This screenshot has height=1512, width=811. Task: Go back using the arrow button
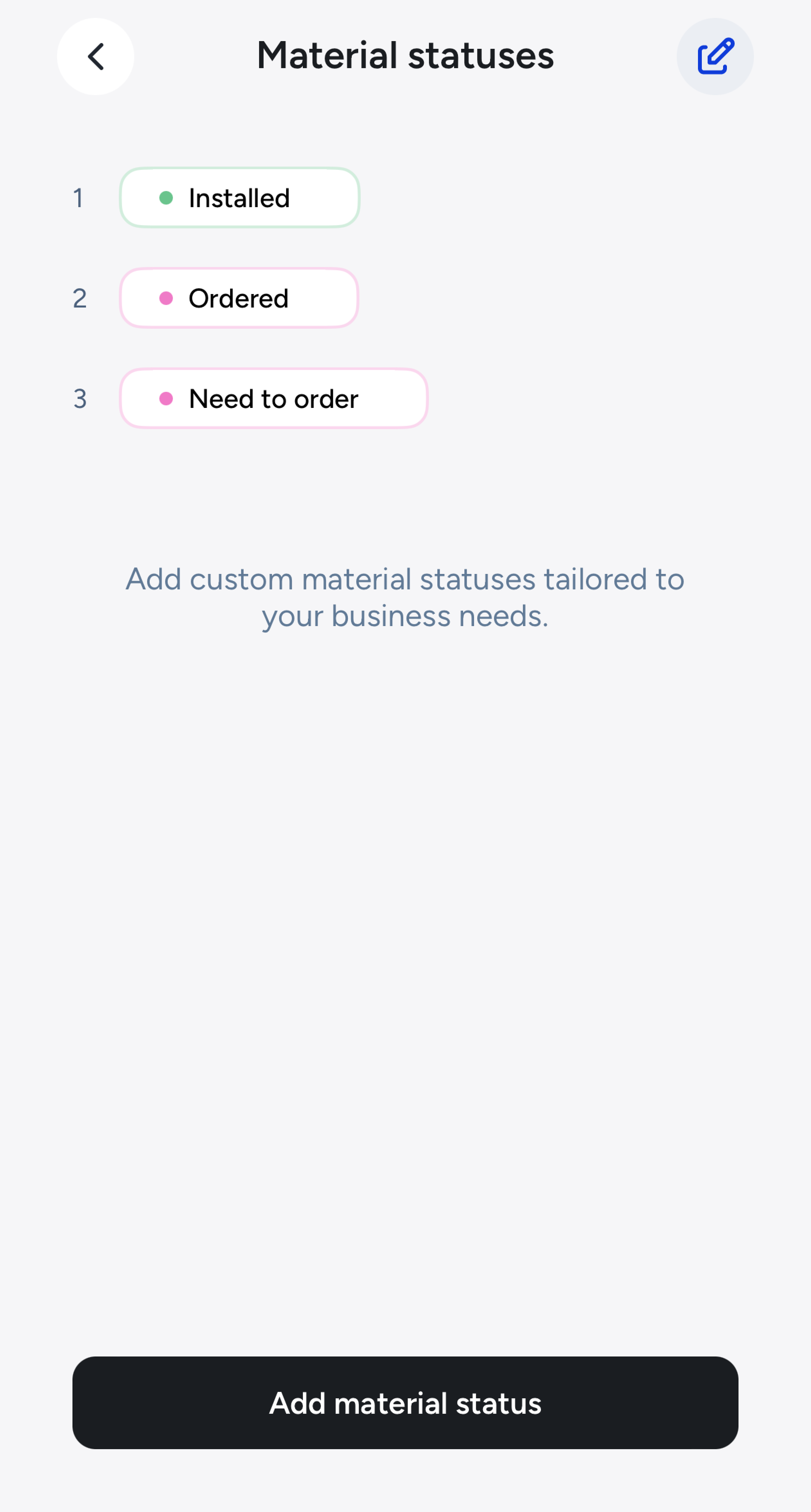tap(96, 57)
